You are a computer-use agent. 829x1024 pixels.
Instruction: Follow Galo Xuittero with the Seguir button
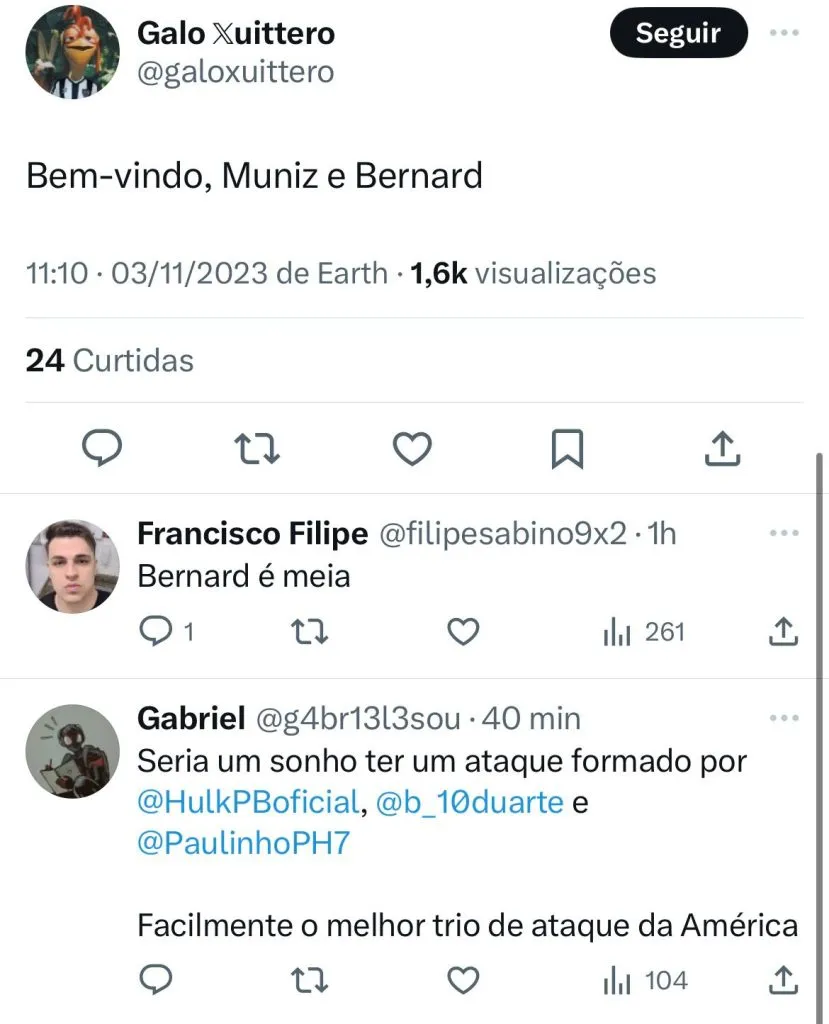678,33
